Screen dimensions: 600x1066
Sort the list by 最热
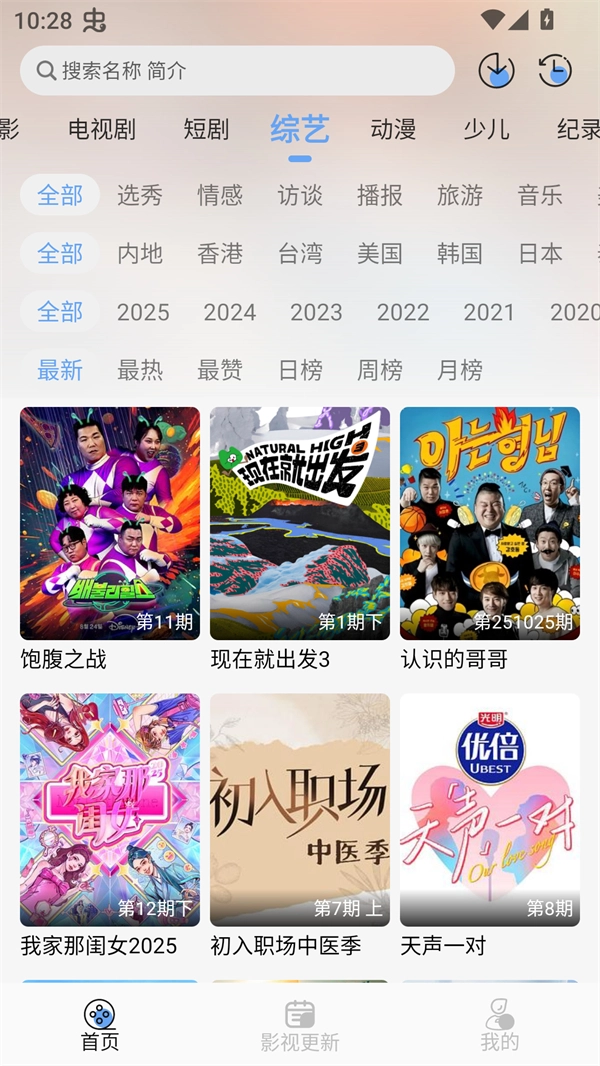click(x=140, y=370)
